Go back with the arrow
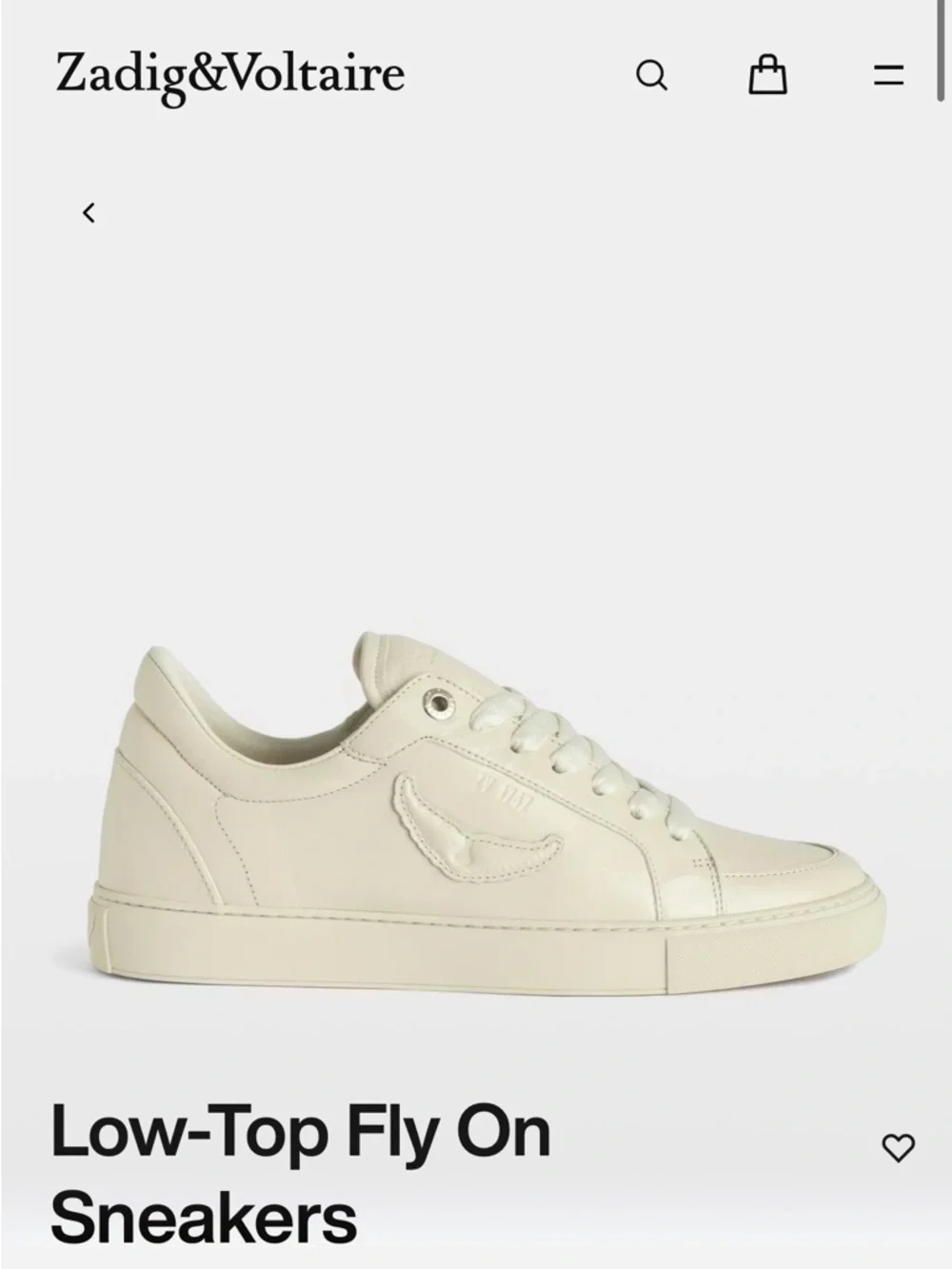This screenshot has width=952, height=1269. coord(89,212)
